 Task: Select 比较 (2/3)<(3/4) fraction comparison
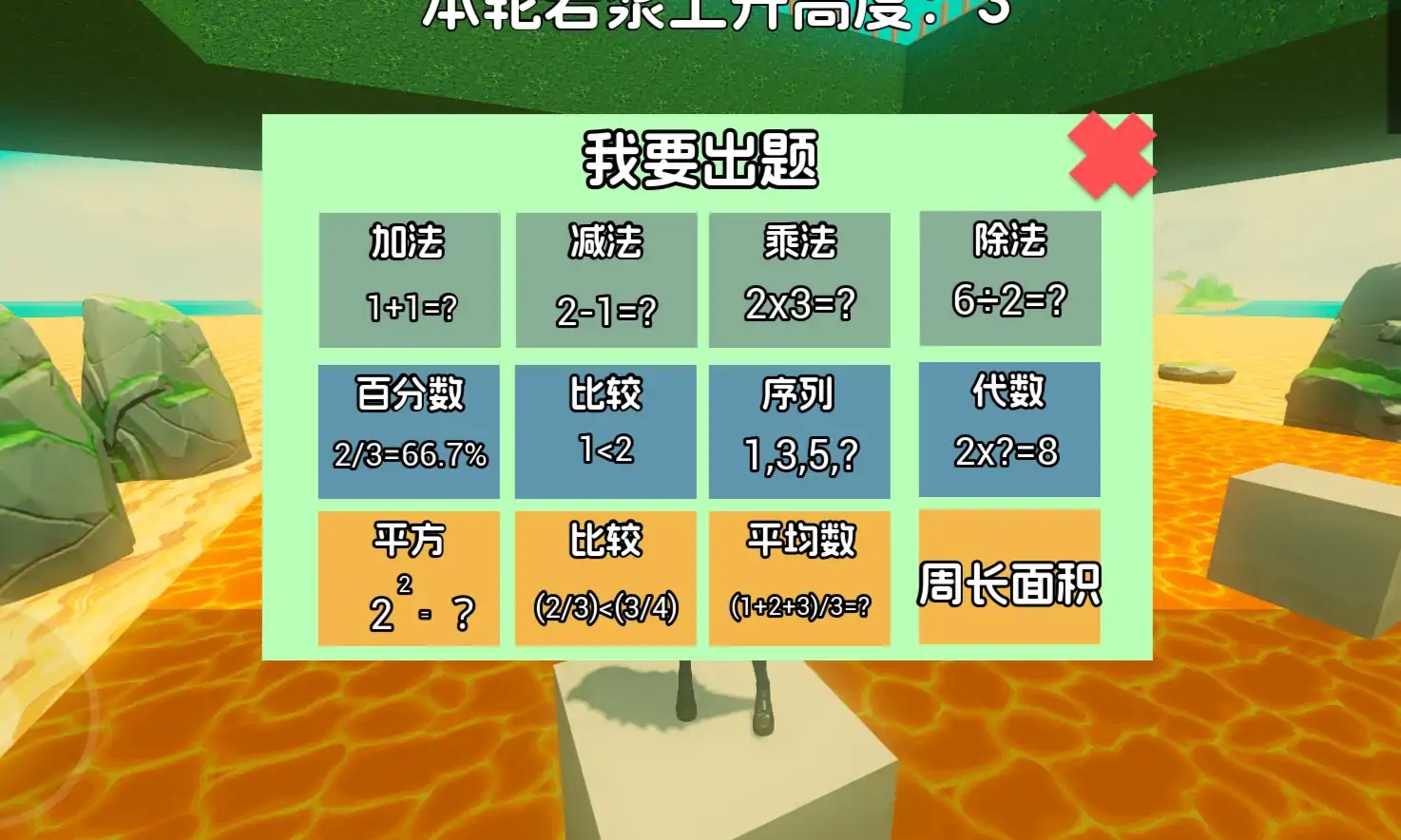(605, 579)
